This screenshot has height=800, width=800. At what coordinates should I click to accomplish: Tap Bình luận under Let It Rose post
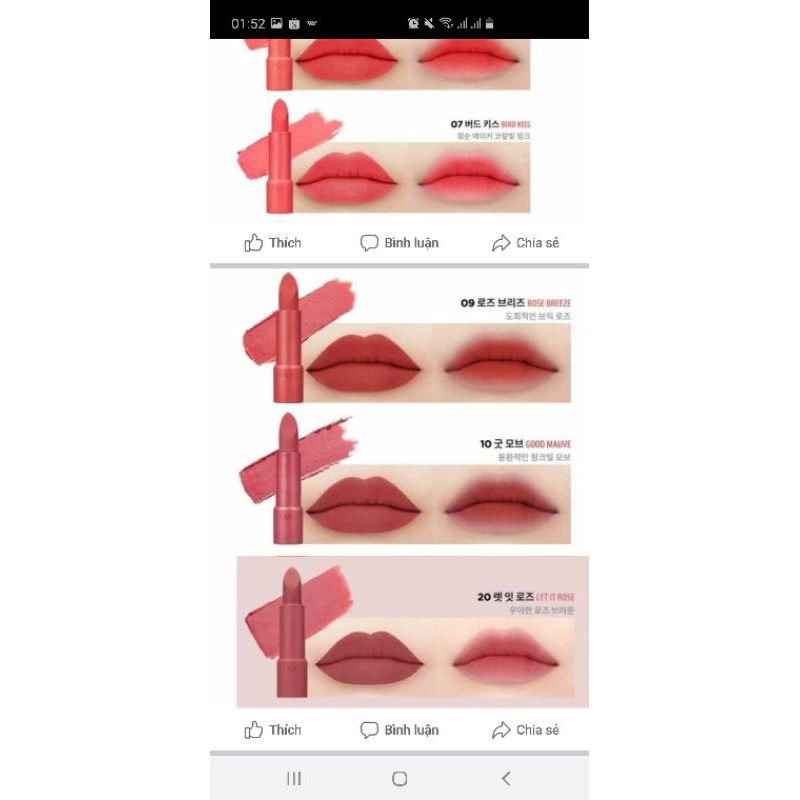(399, 730)
